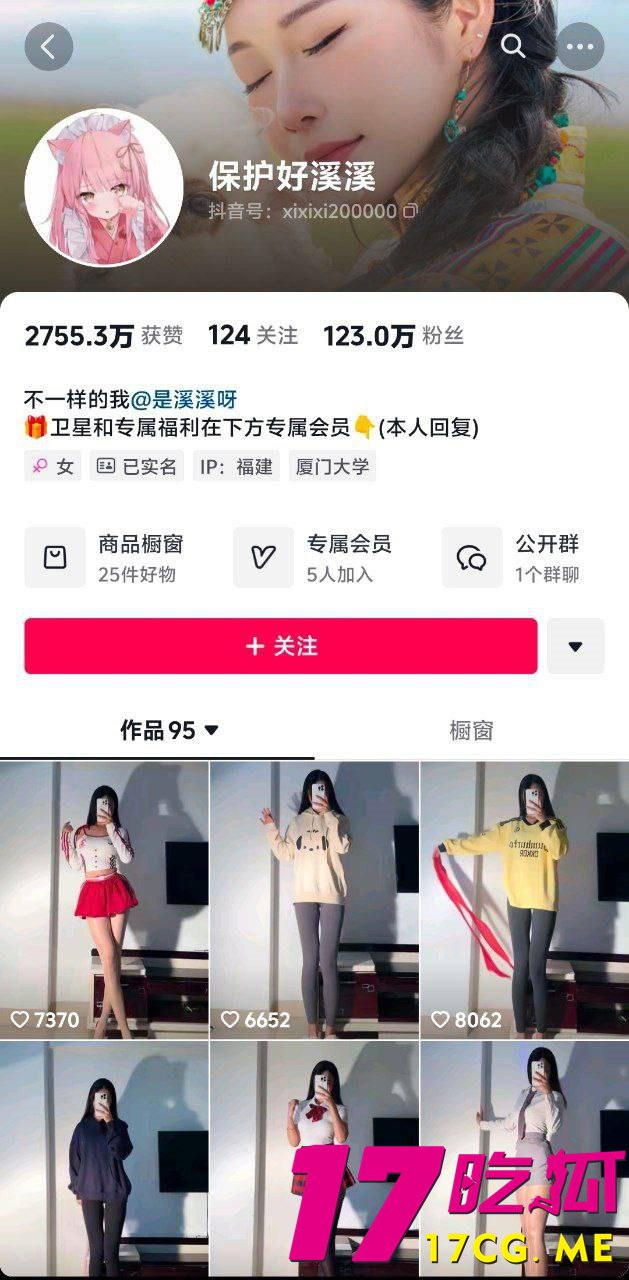
Task: Open the 厦门大学 school tag
Action: 332,466
